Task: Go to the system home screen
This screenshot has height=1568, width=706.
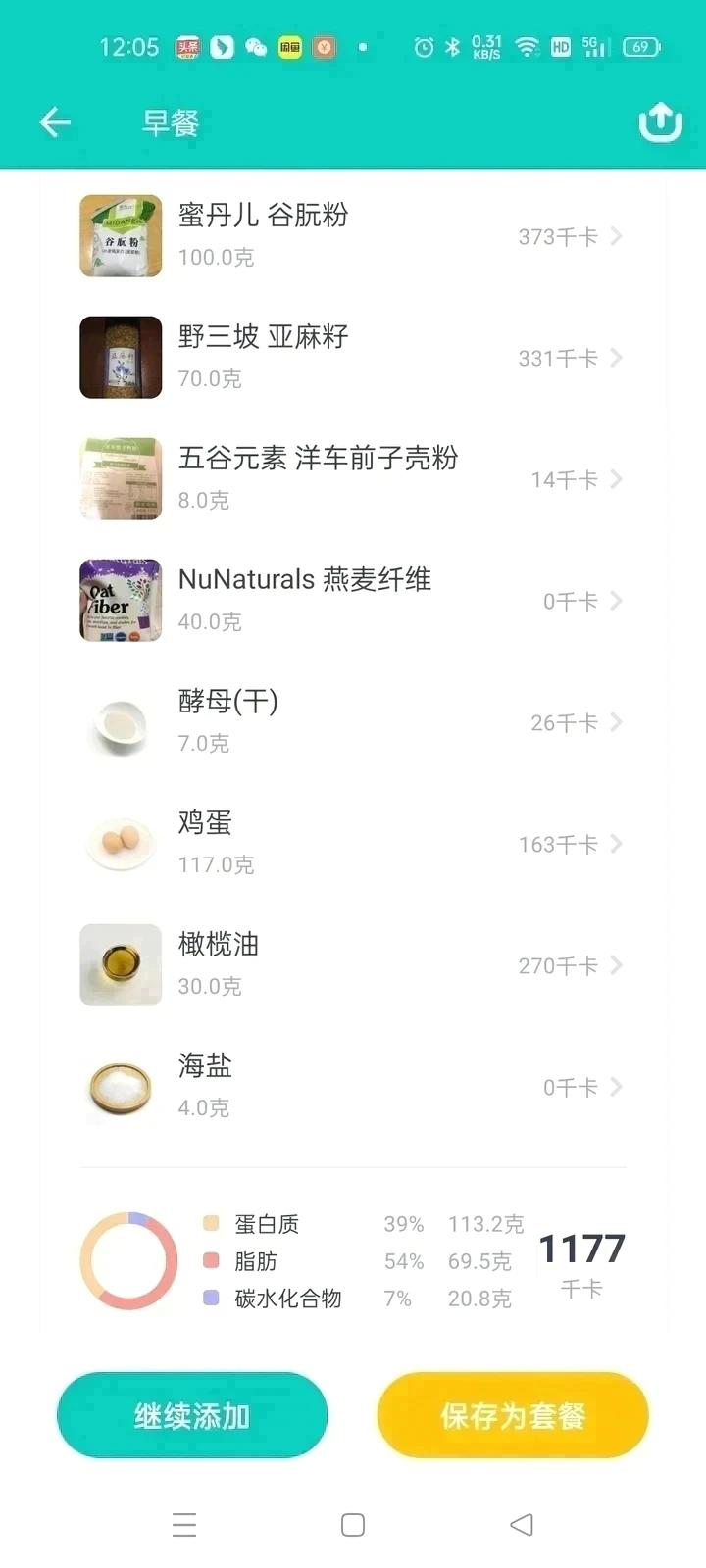Action: click(353, 1525)
